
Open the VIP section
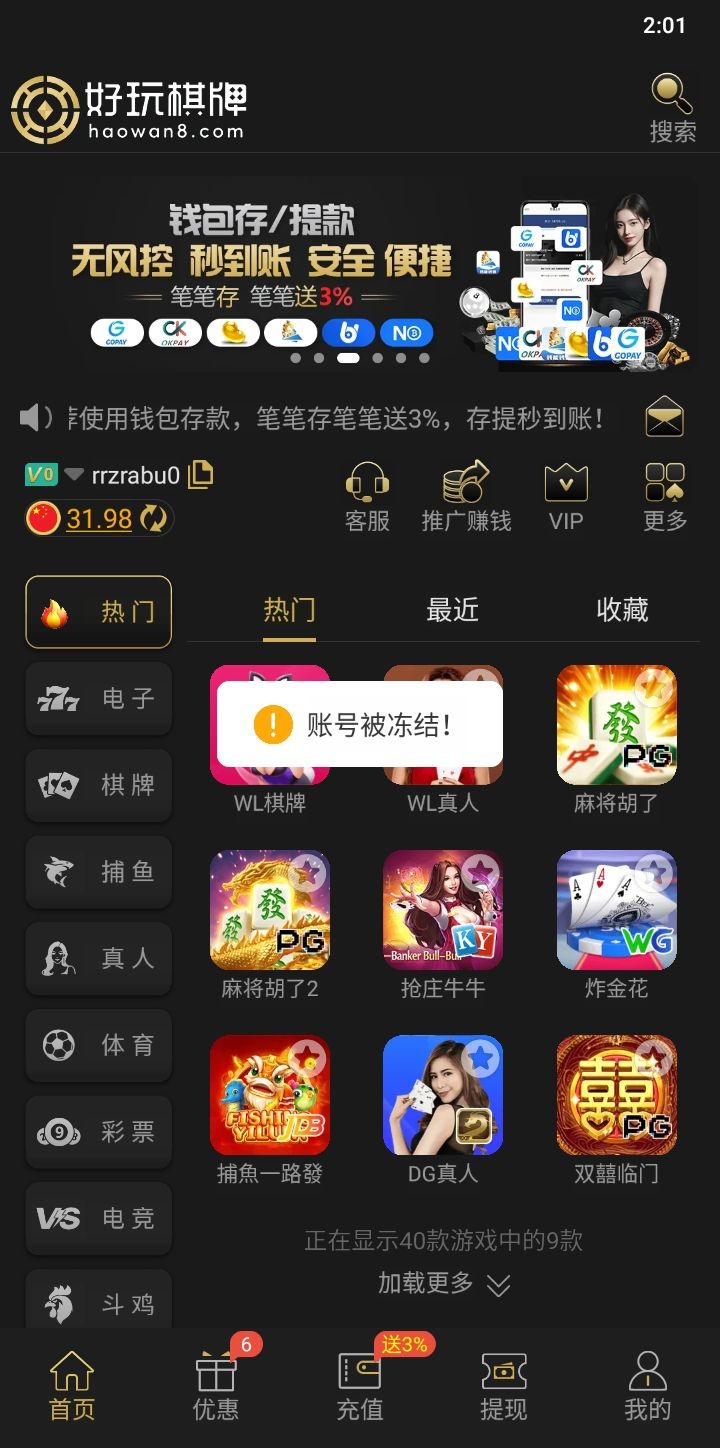tap(565, 496)
